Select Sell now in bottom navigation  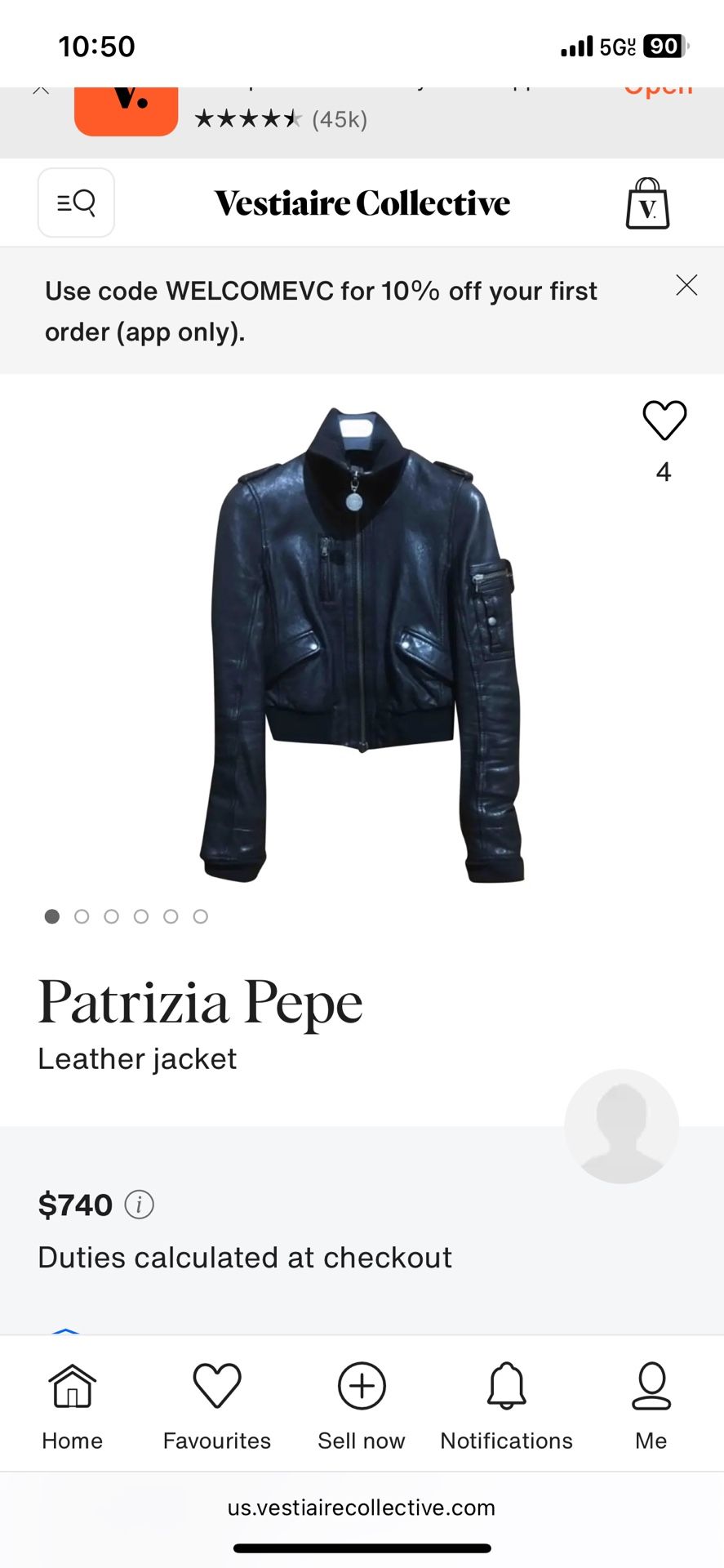pos(362,1405)
